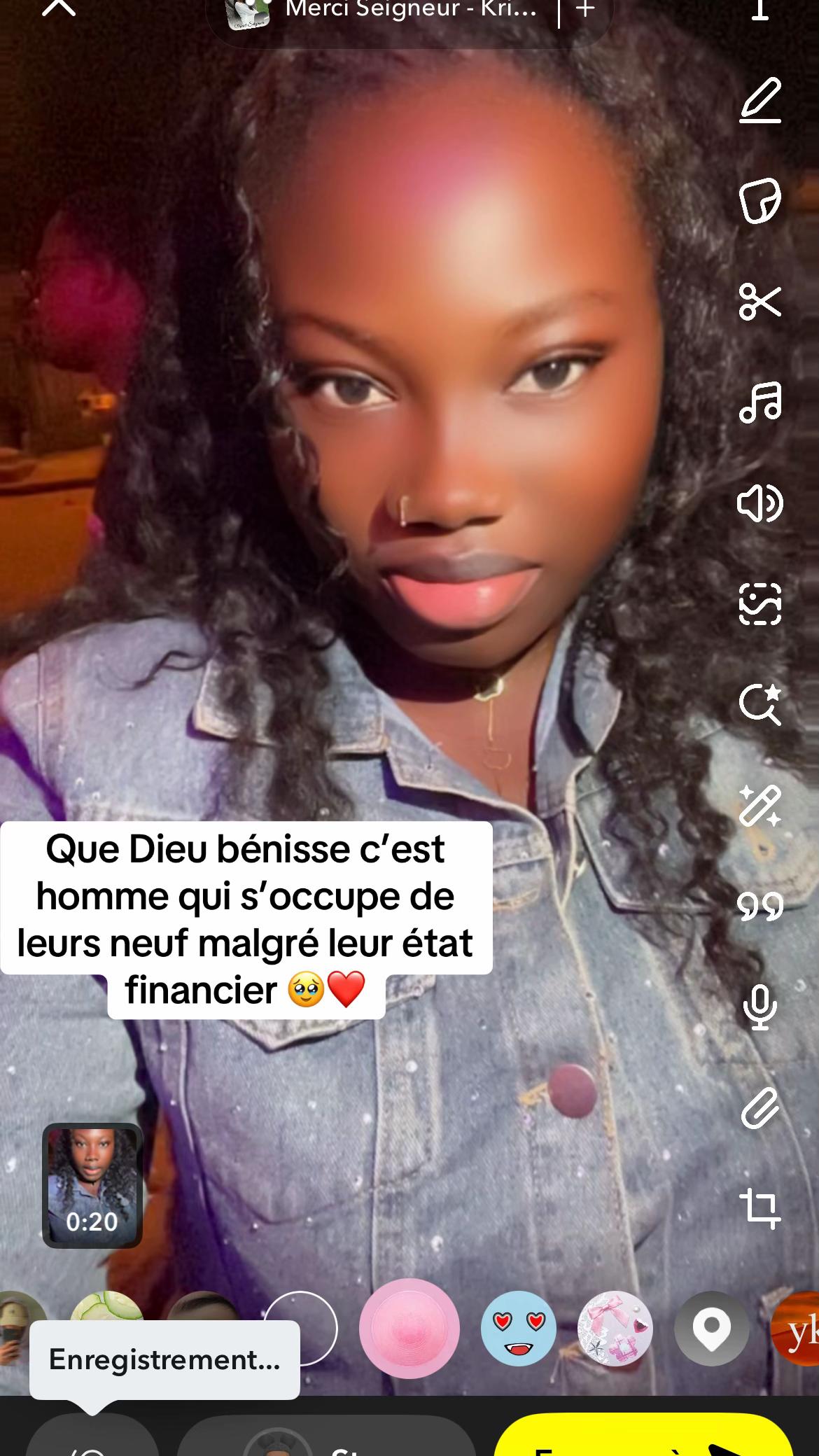The height and width of the screenshot is (1456, 819).
Task: Select the location pin filter
Action: click(x=712, y=1328)
